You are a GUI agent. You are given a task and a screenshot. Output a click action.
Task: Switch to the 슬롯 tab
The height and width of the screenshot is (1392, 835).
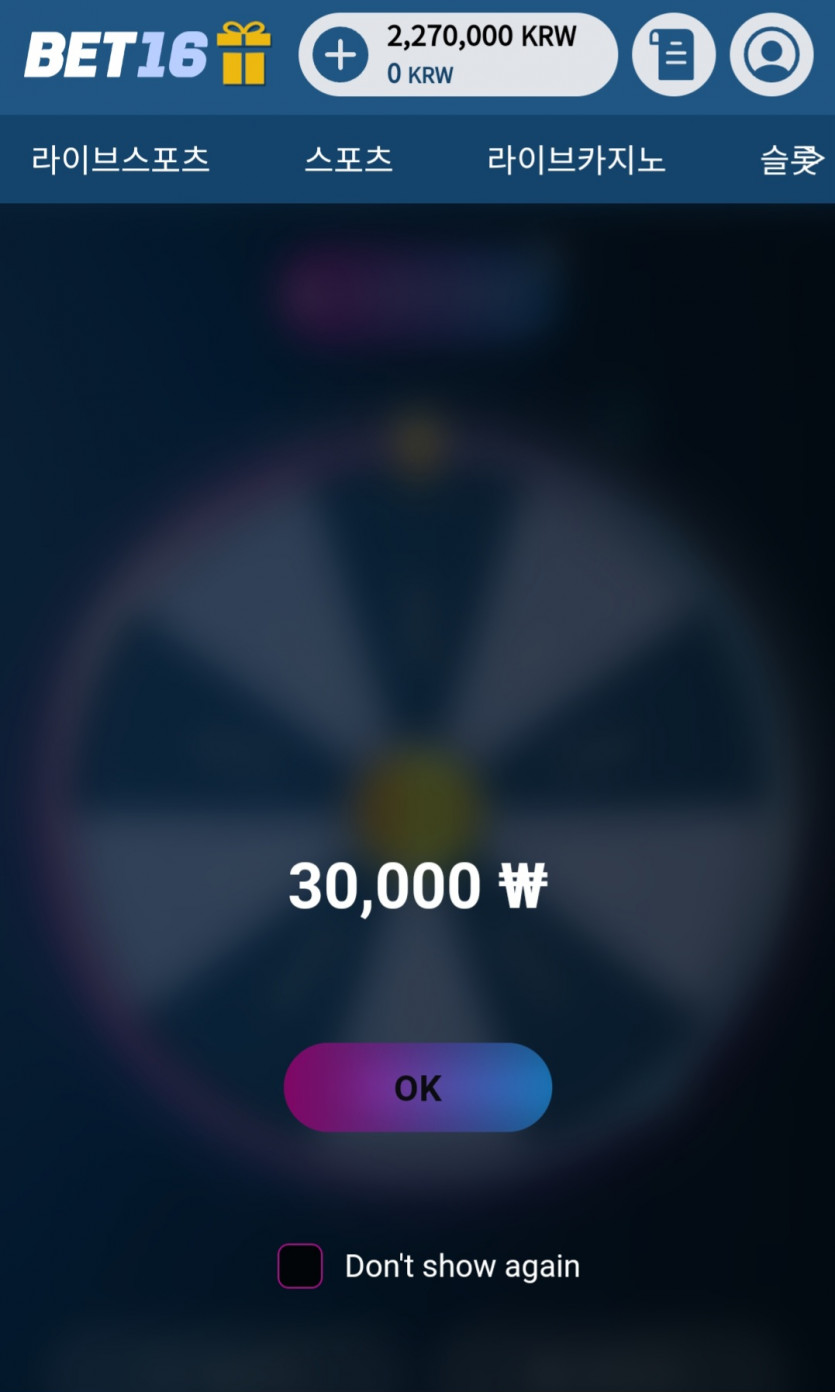(791, 160)
